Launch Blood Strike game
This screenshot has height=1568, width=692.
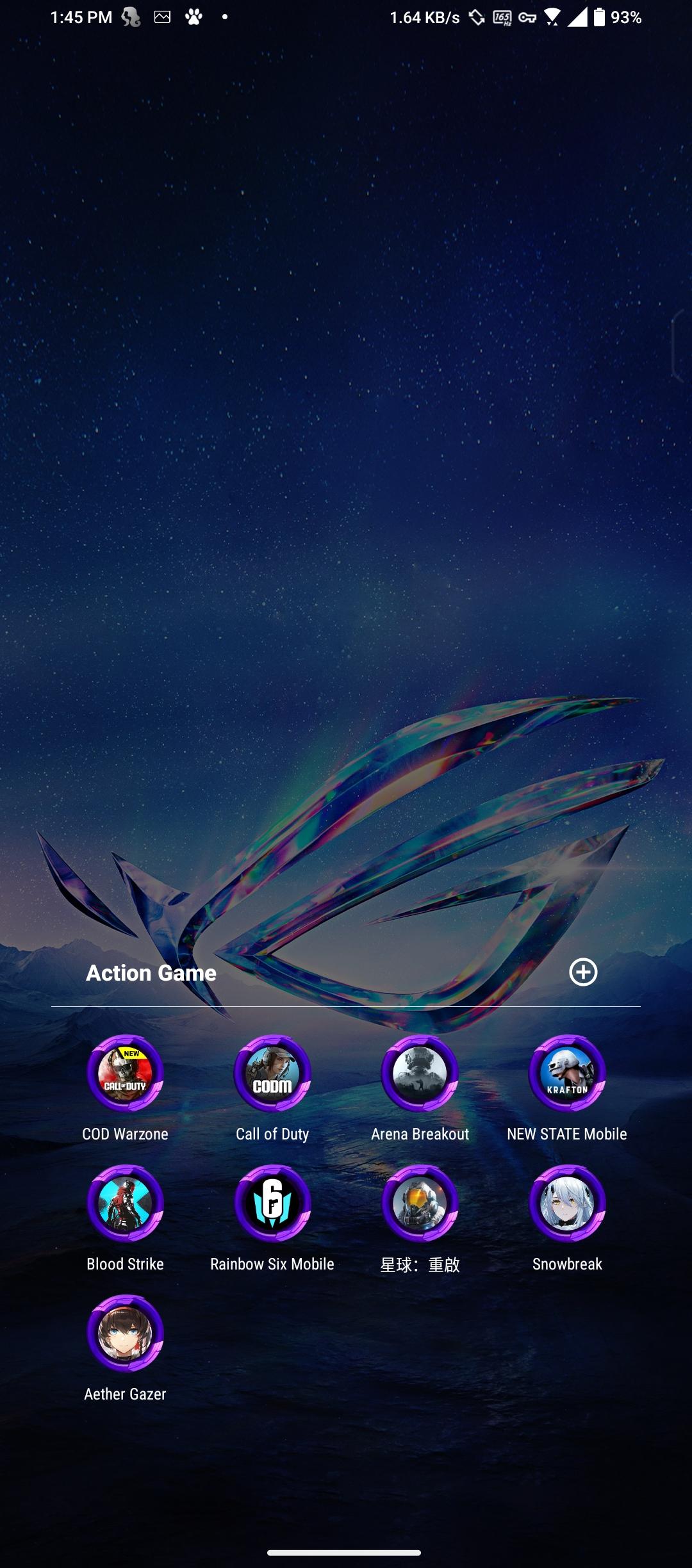(x=126, y=1204)
